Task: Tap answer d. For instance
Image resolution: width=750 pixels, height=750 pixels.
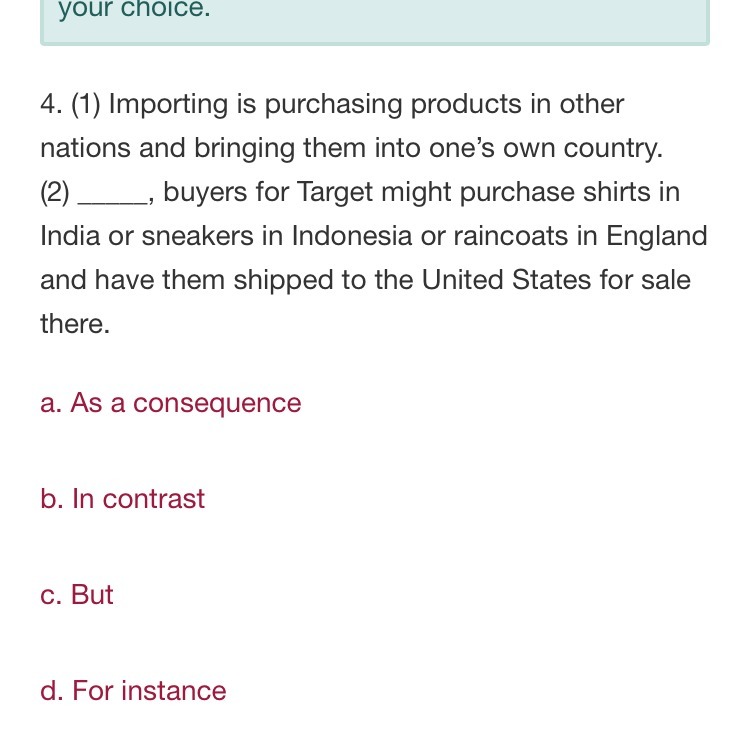Action: [133, 691]
